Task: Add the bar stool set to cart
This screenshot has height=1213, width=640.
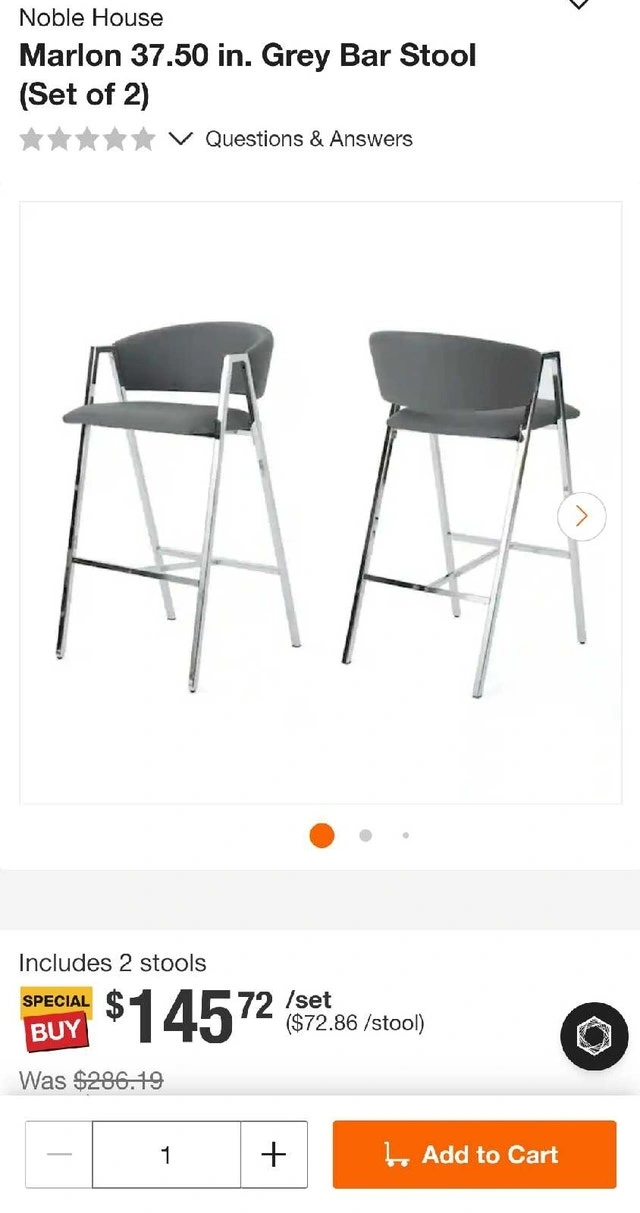Action: coord(474,1154)
